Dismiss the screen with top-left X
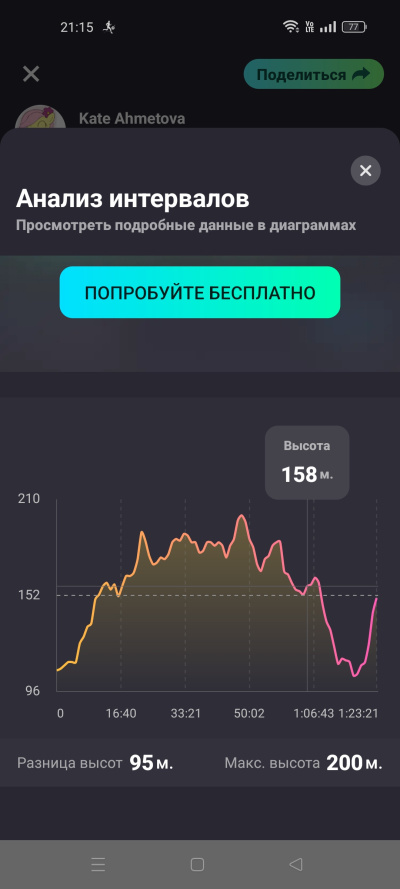The image size is (400, 889). tap(31, 74)
